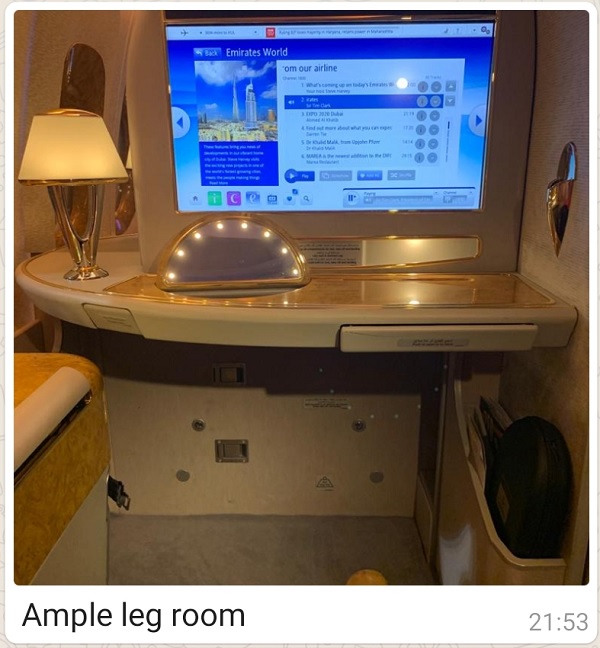Open the photo captioned Ample leg room

tap(300, 298)
